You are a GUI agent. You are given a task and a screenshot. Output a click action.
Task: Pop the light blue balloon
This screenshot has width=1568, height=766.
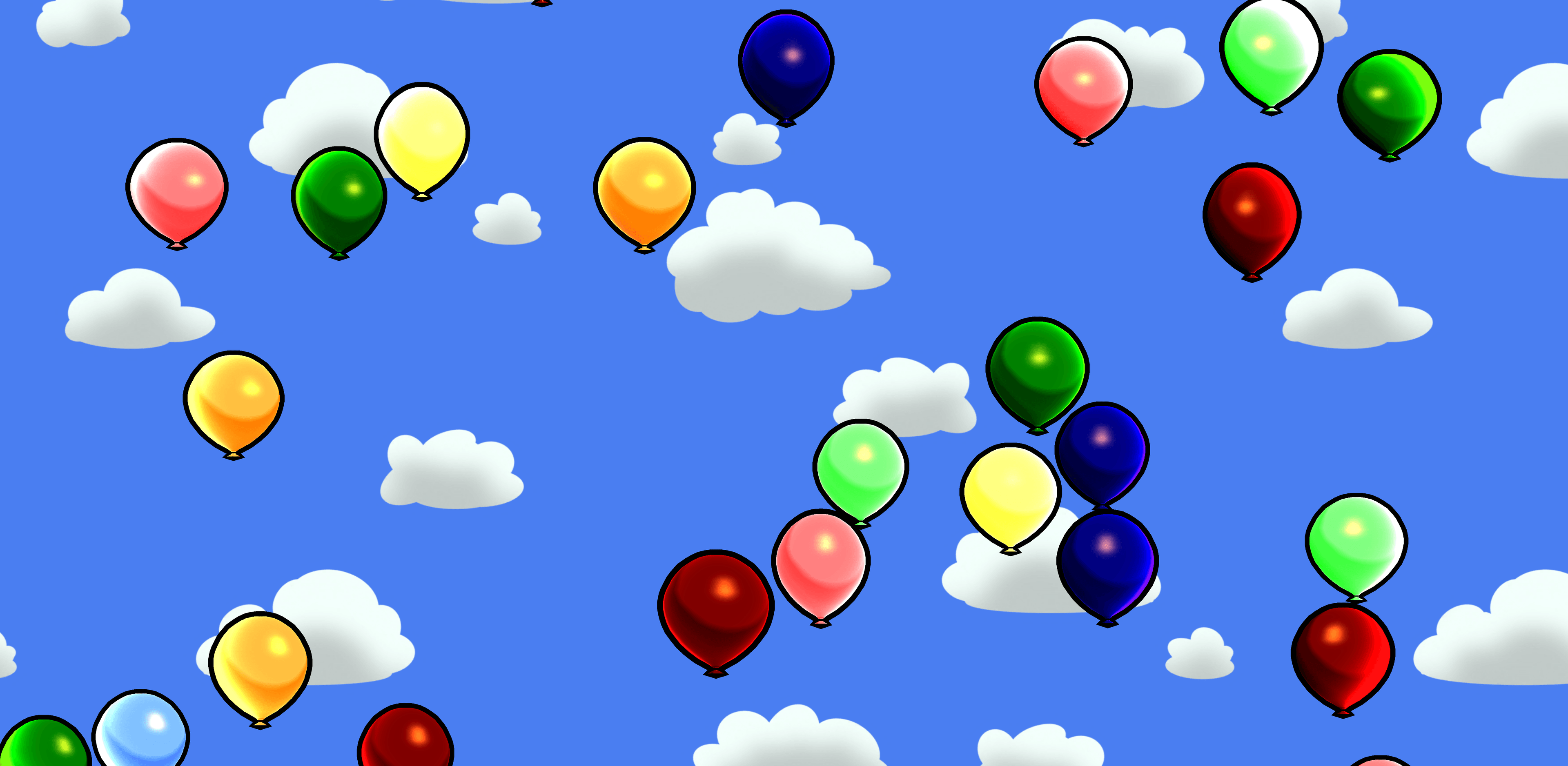coord(140,730)
